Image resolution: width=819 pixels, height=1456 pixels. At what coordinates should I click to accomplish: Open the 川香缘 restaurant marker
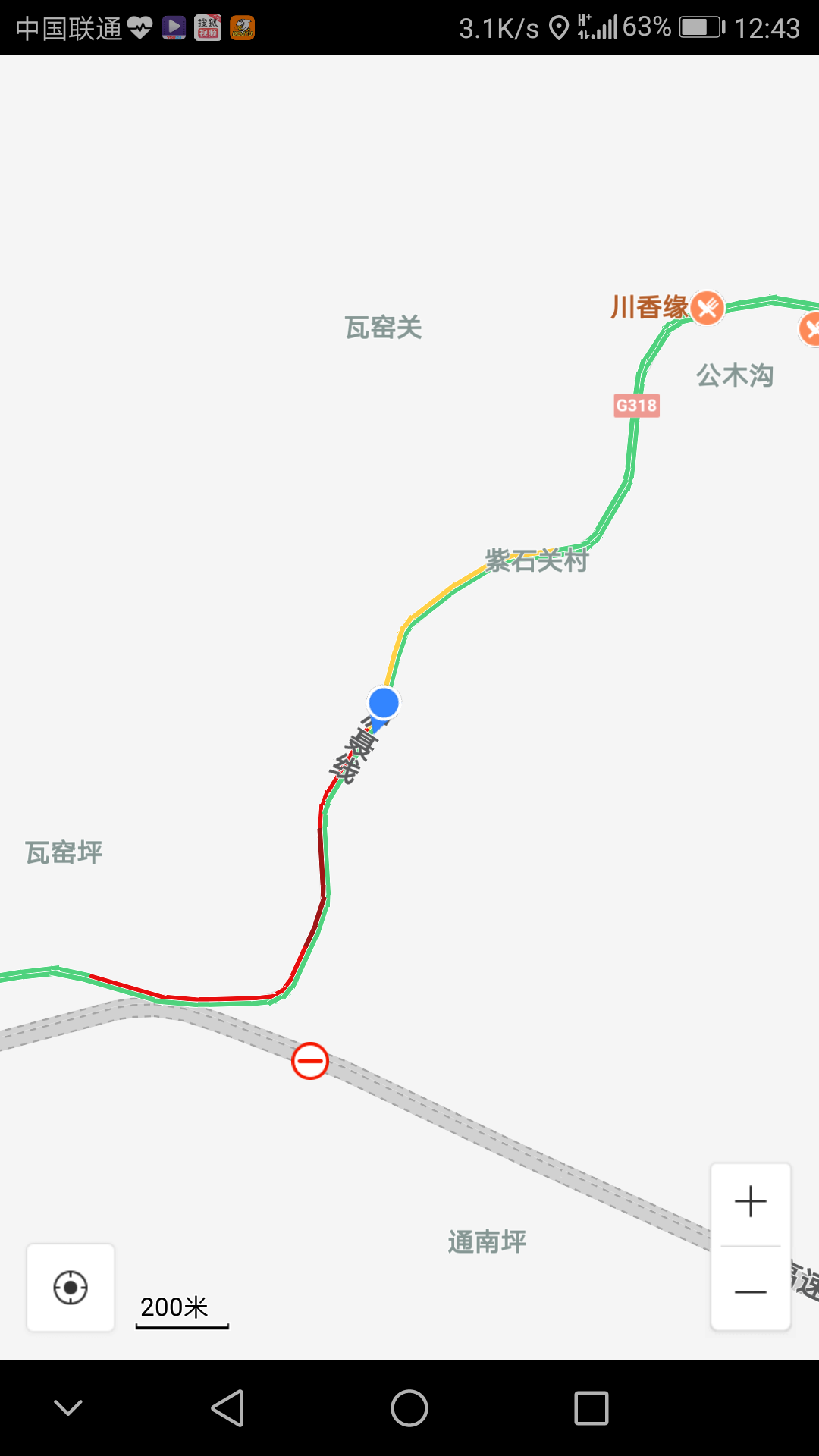click(x=708, y=308)
